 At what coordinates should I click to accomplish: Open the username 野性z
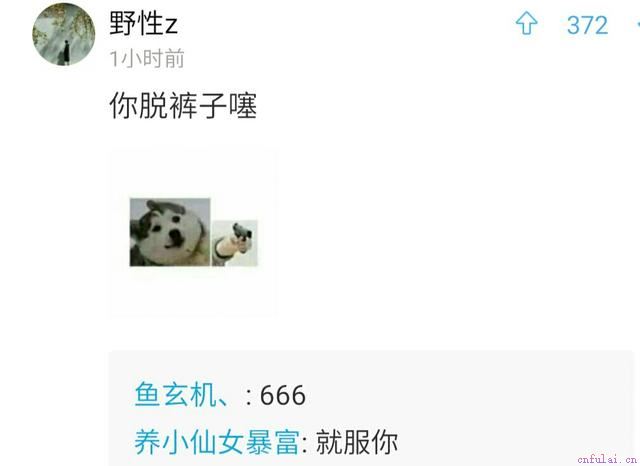143,24
